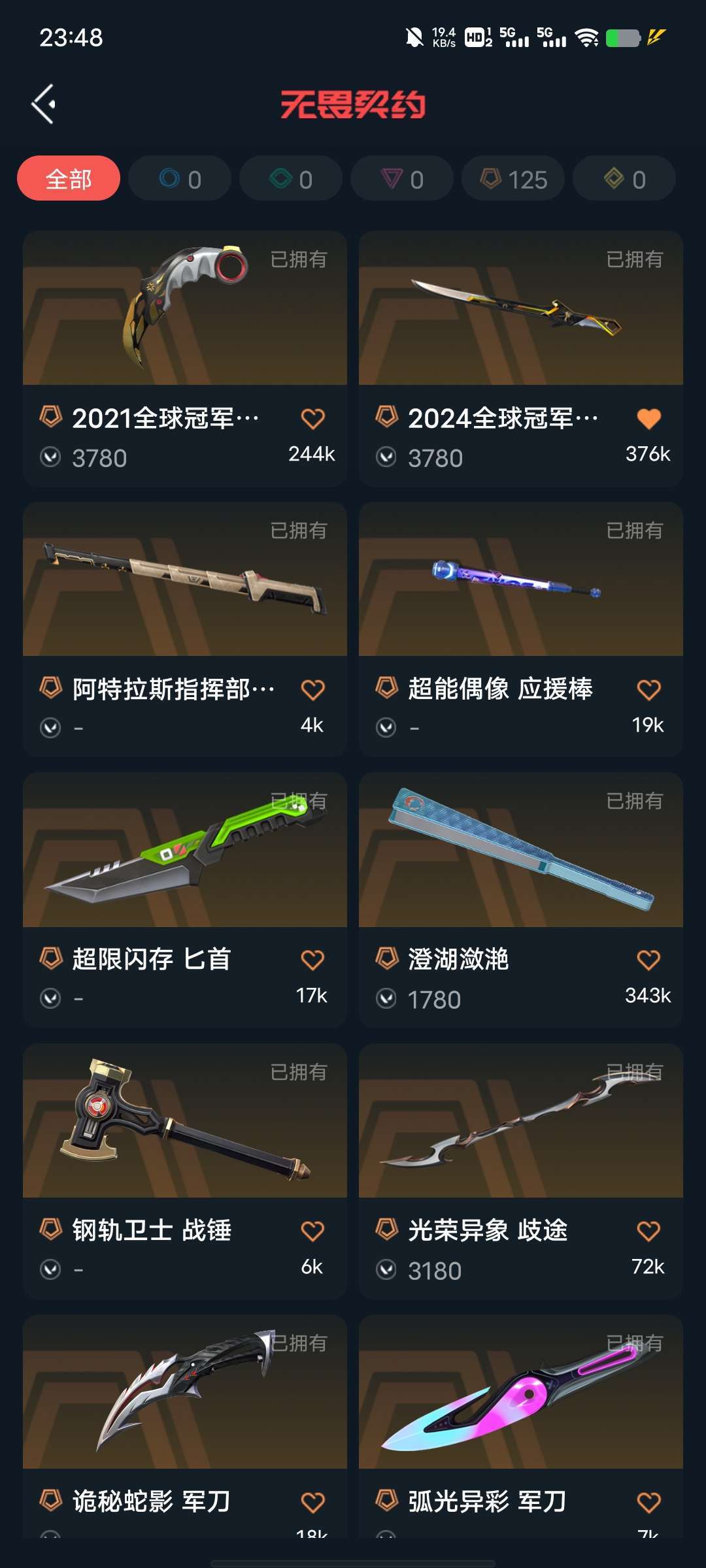Open the 诡秘蛇影 军刀 card
The image size is (706, 1568).
(185, 1426)
